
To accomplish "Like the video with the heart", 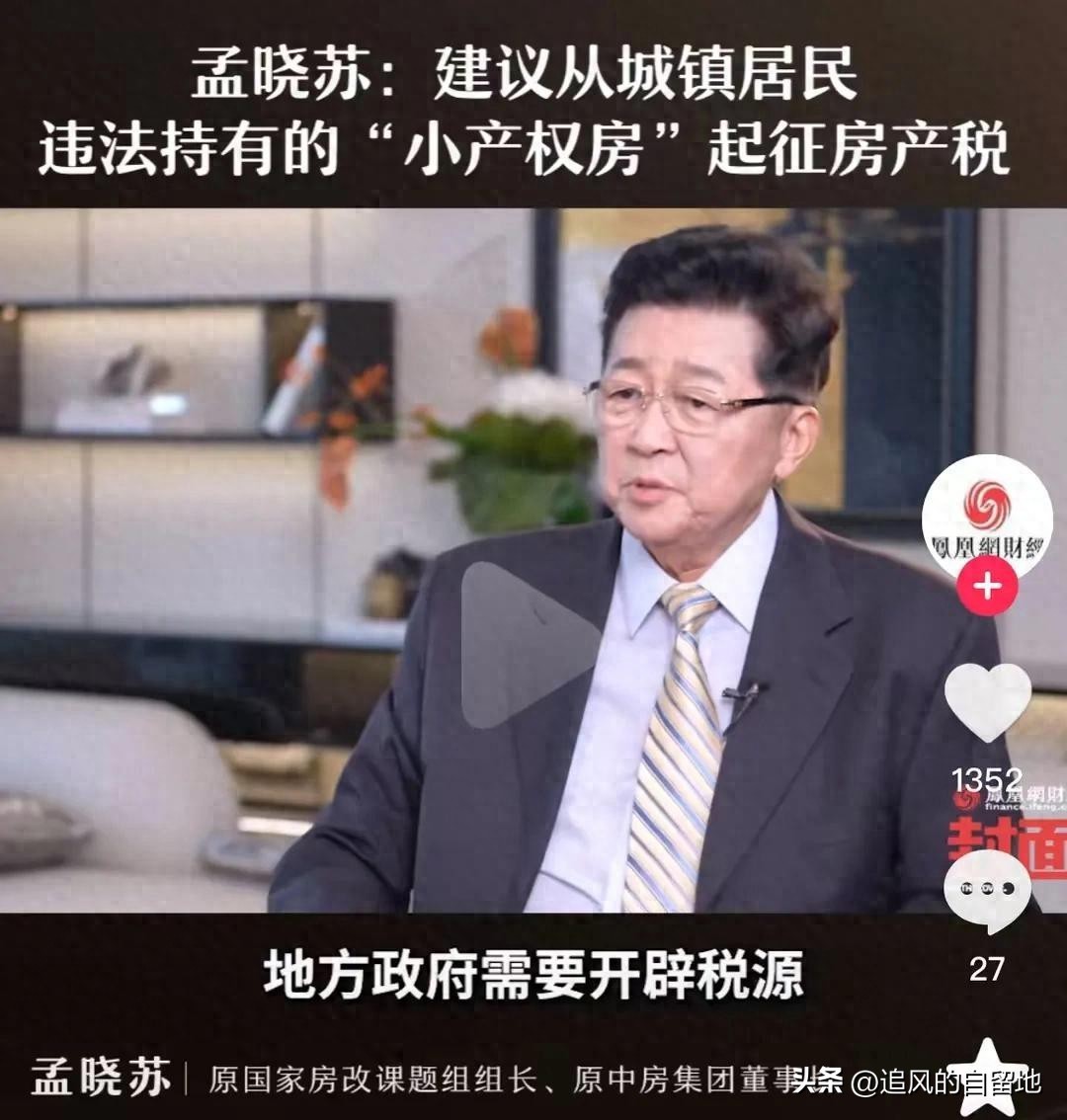I will point(986,701).
